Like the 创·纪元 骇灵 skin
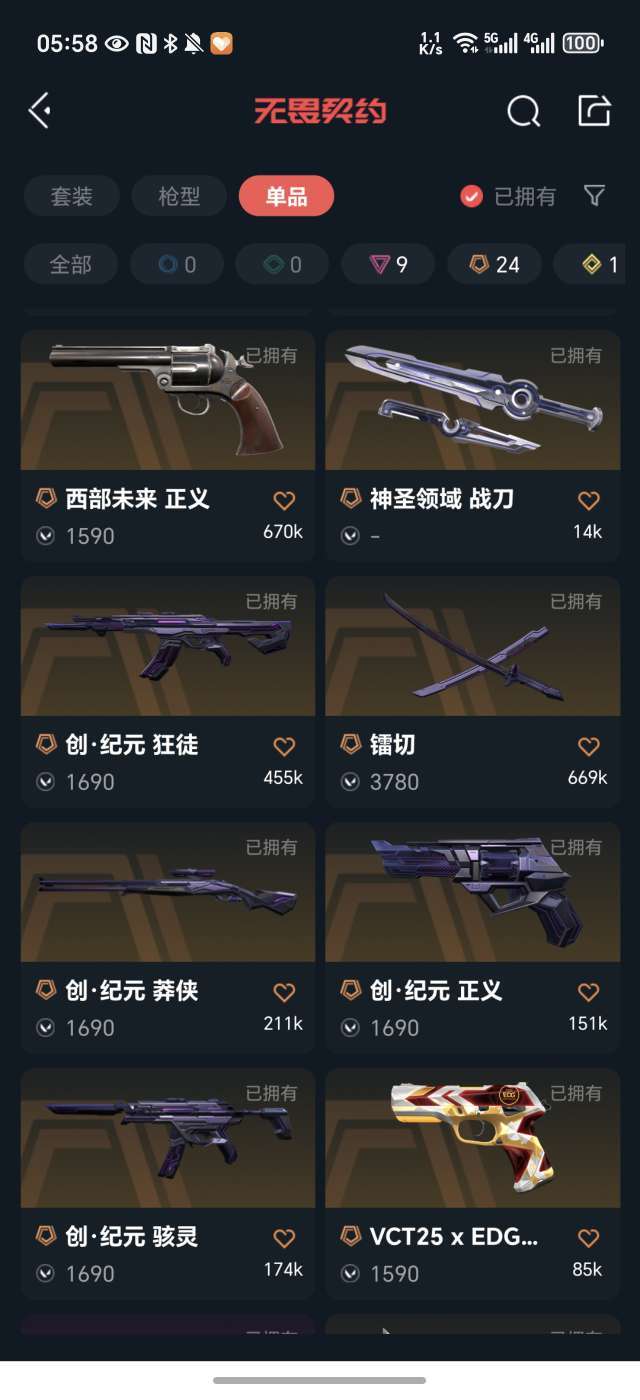The image size is (640, 1400). click(x=284, y=1238)
